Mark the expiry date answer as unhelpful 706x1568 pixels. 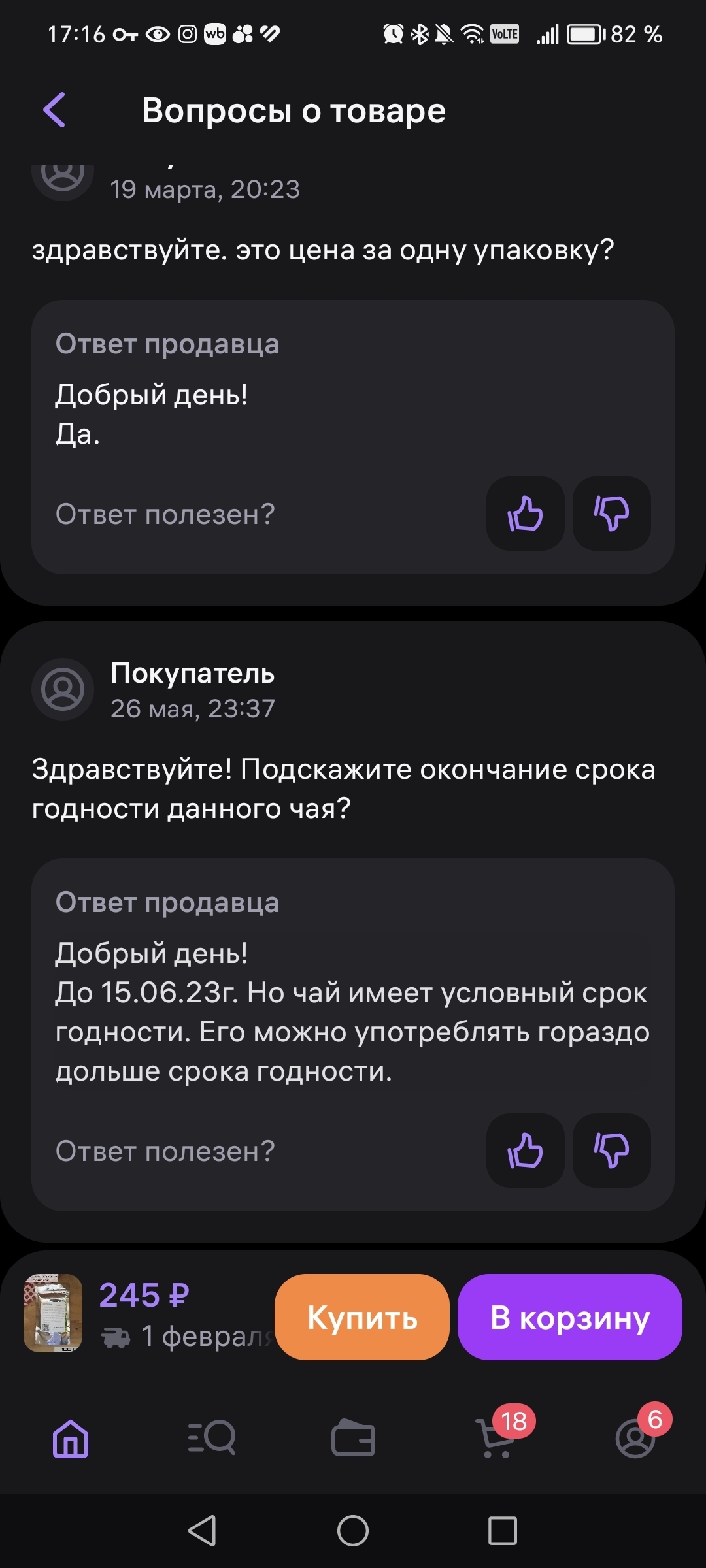(x=611, y=1151)
